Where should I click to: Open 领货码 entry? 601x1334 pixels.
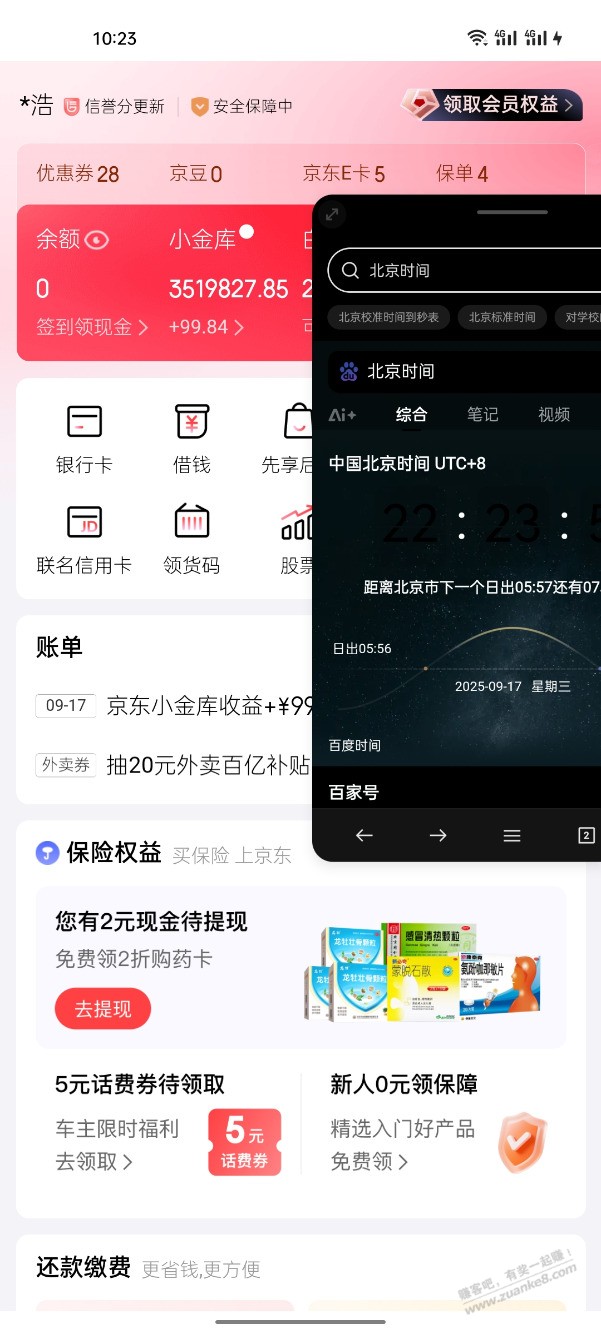click(x=191, y=540)
